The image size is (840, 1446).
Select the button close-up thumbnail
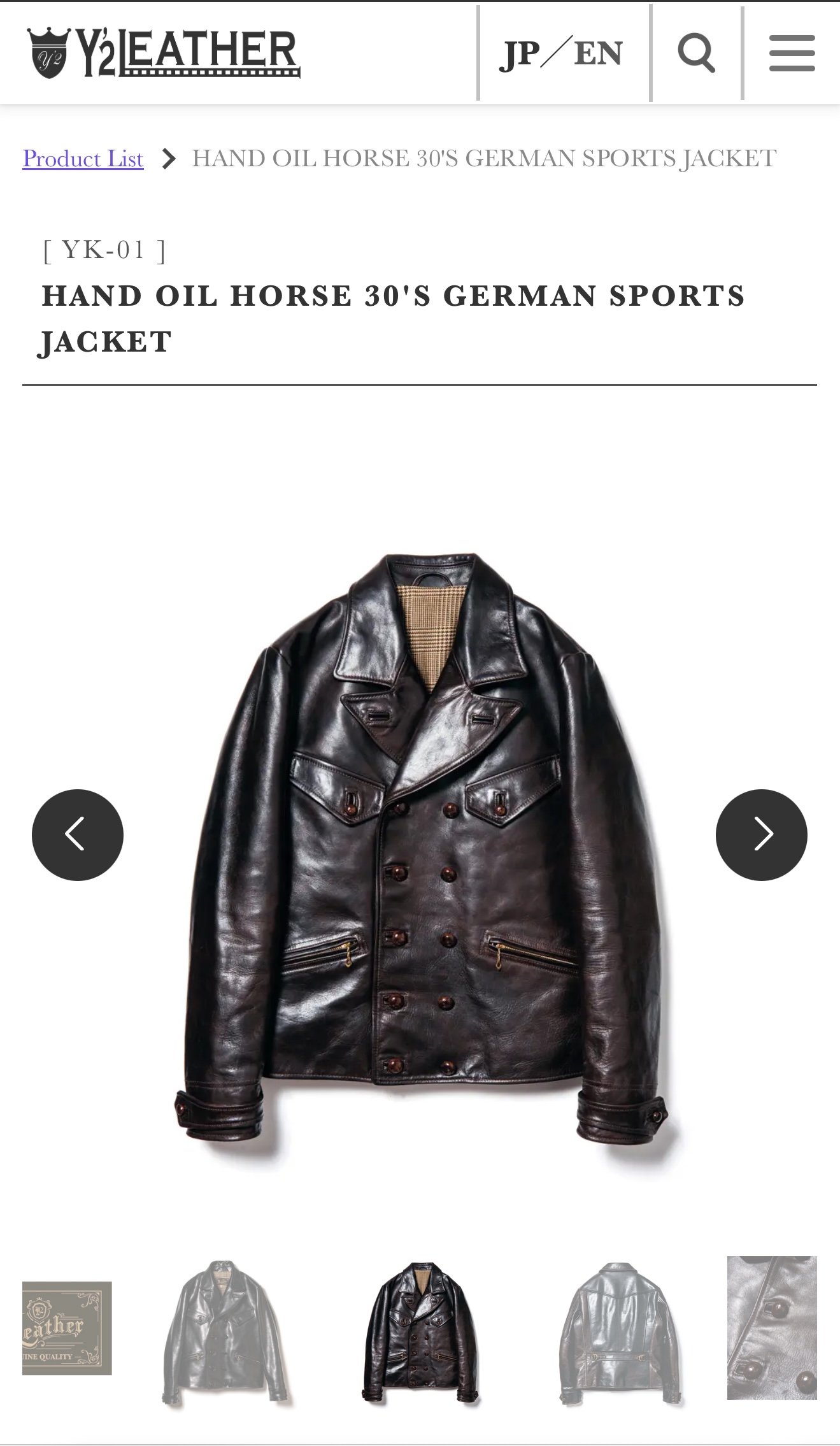pyautogui.click(x=772, y=1328)
